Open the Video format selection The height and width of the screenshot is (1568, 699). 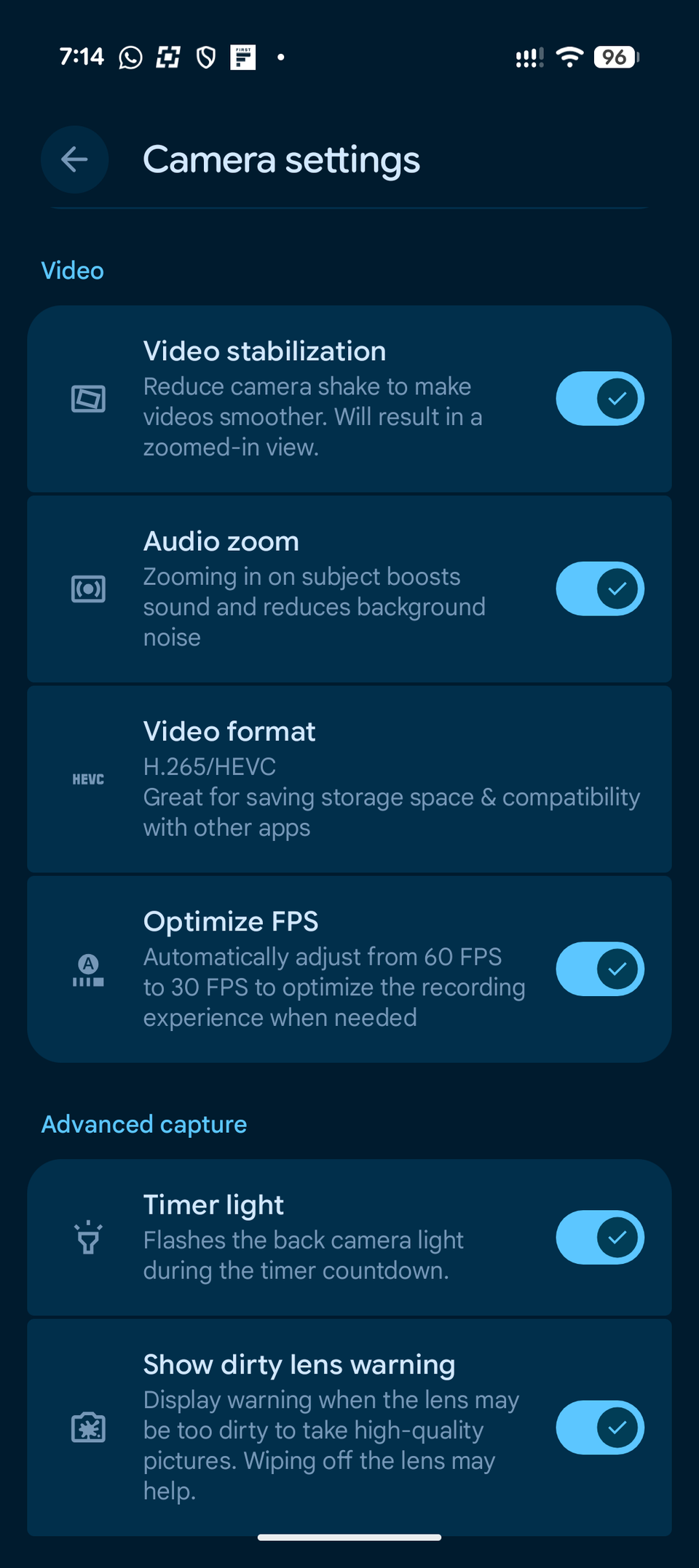(349, 779)
